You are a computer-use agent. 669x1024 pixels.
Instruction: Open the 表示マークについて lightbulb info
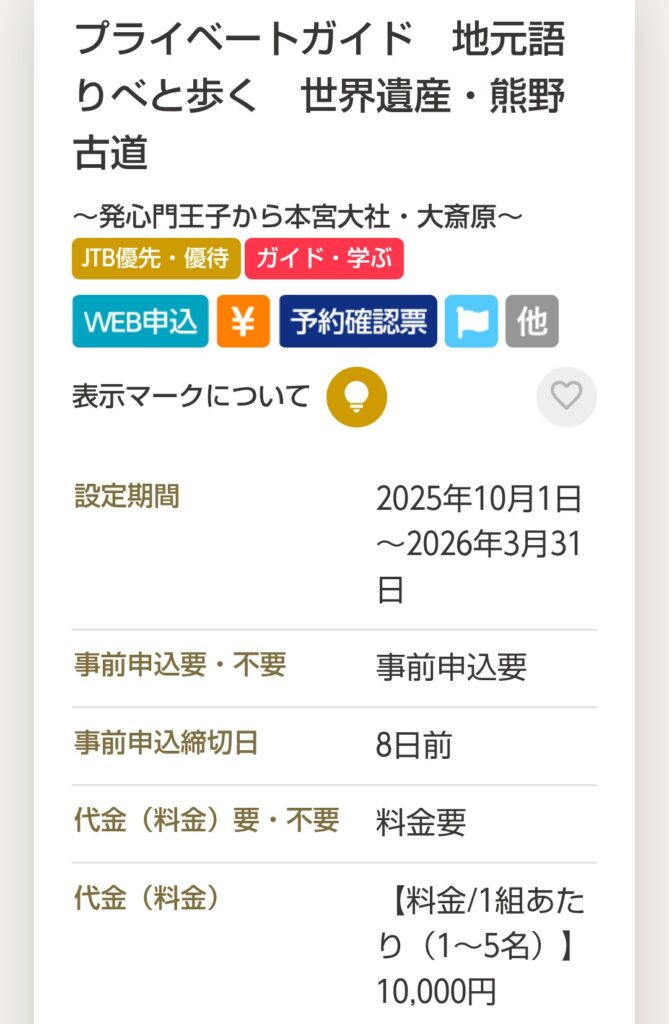pyautogui.click(x=356, y=397)
